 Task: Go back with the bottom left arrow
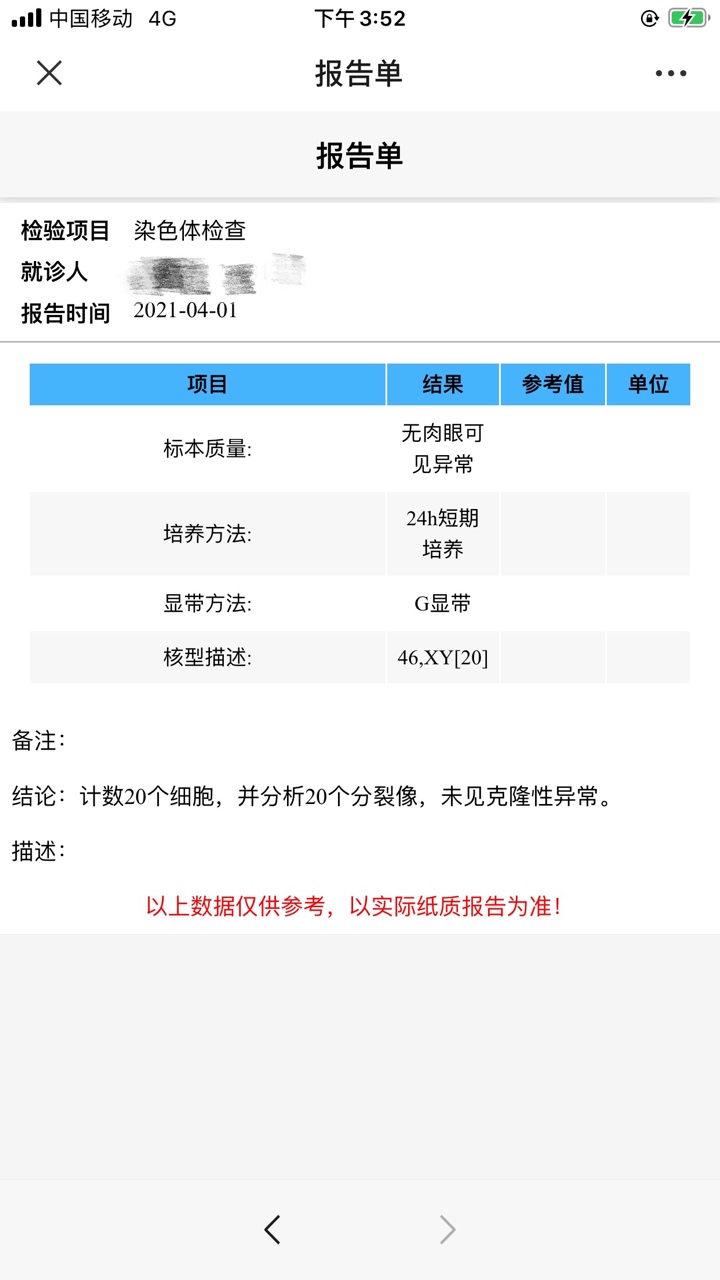click(272, 1229)
